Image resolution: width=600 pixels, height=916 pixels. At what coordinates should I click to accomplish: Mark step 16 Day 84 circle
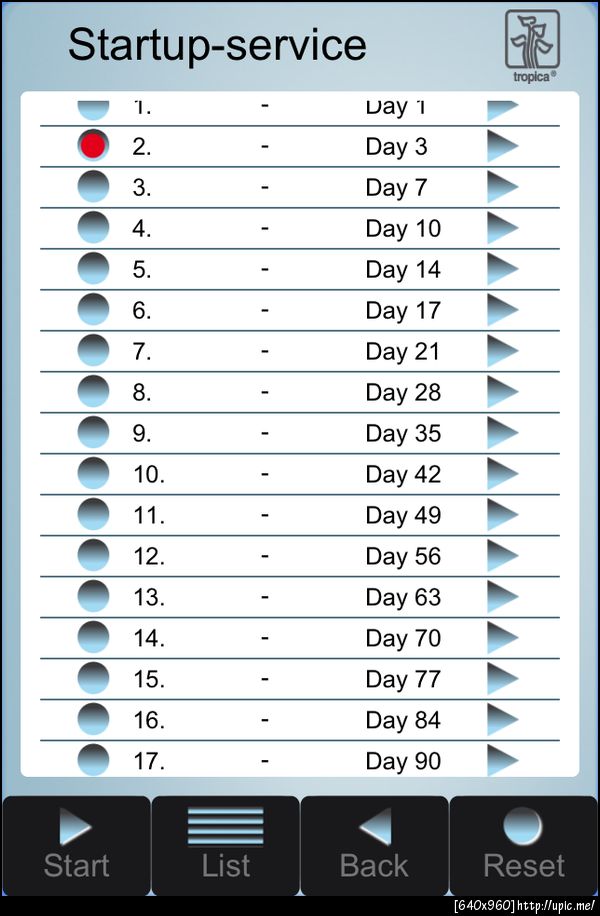click(93, 720)
